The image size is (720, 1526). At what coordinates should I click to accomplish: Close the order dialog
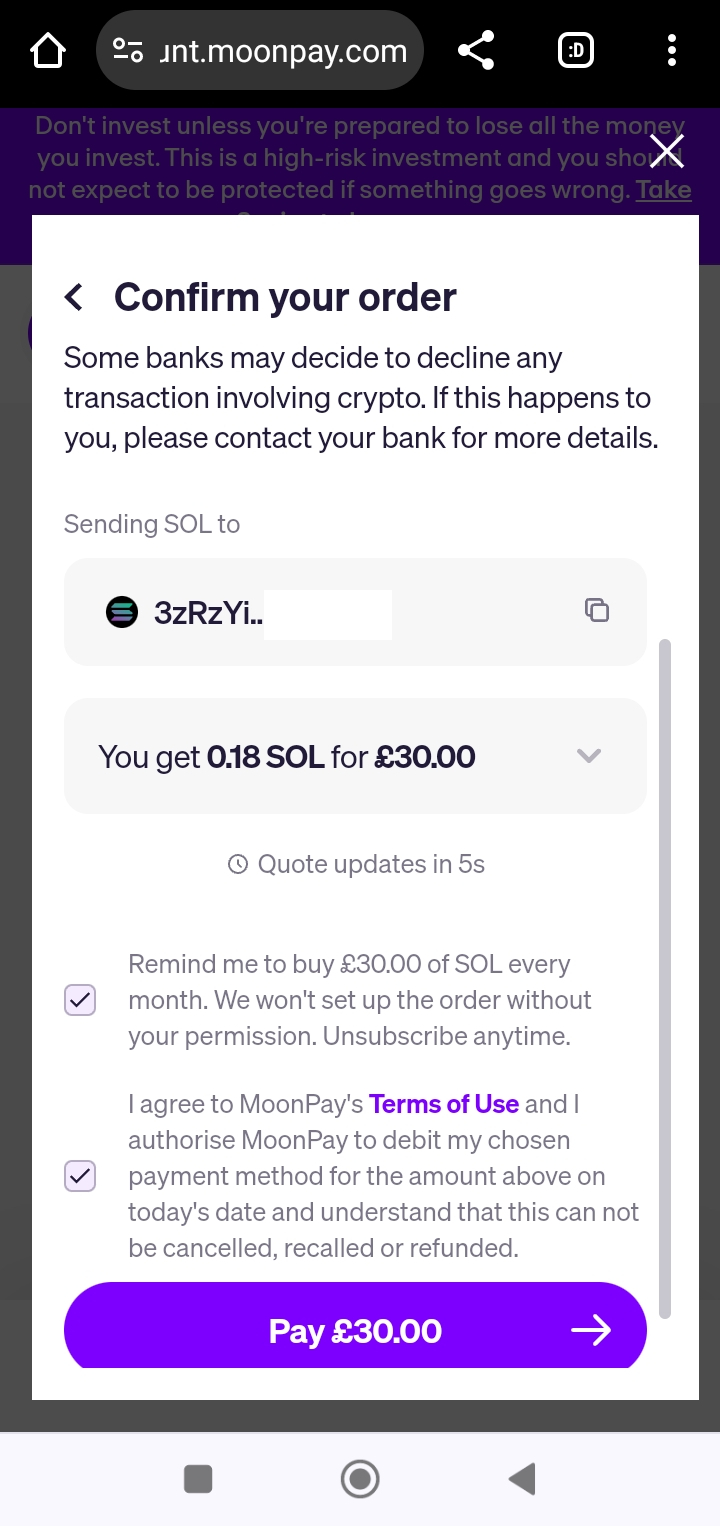pyautogui.click(x=667, y=151)
